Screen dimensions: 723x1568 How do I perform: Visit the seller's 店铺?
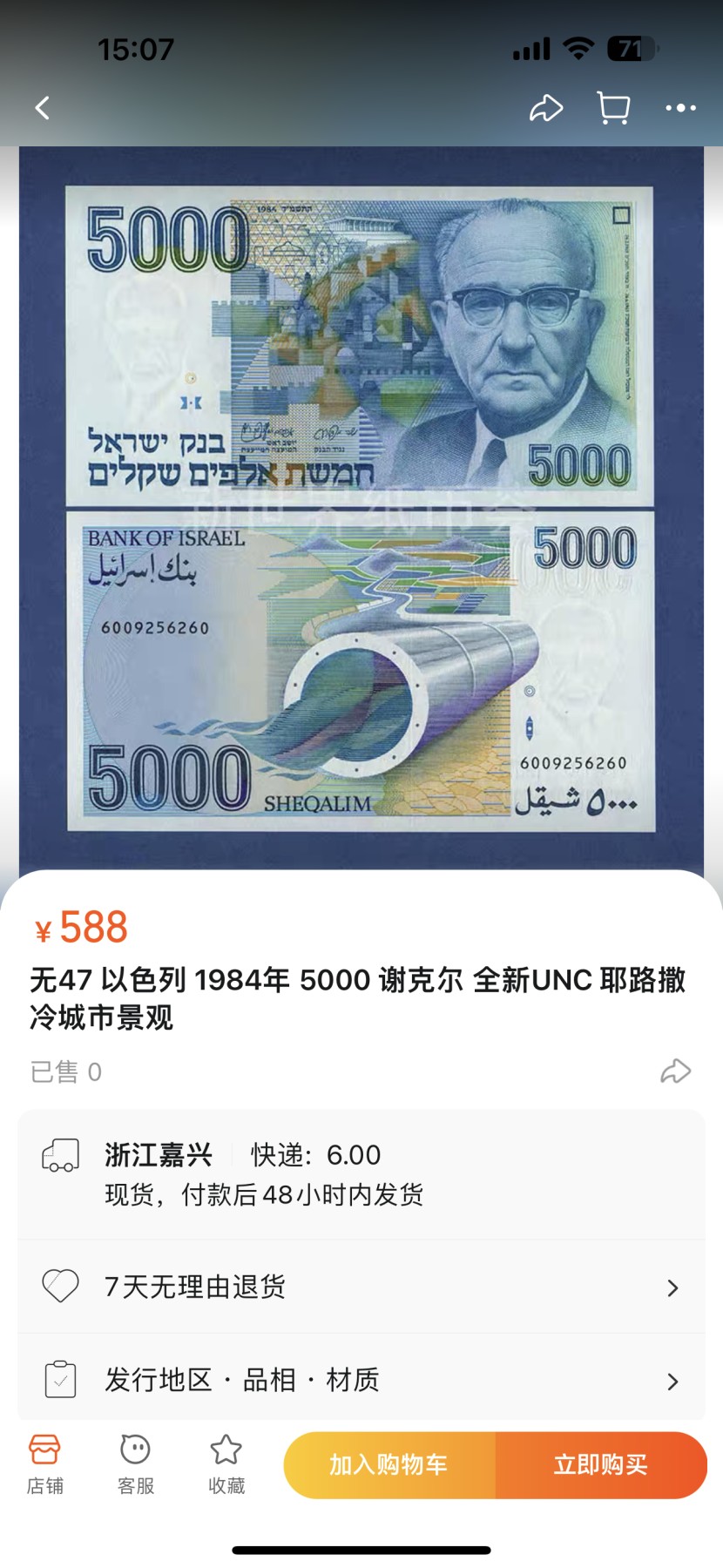pos(44,1464)
